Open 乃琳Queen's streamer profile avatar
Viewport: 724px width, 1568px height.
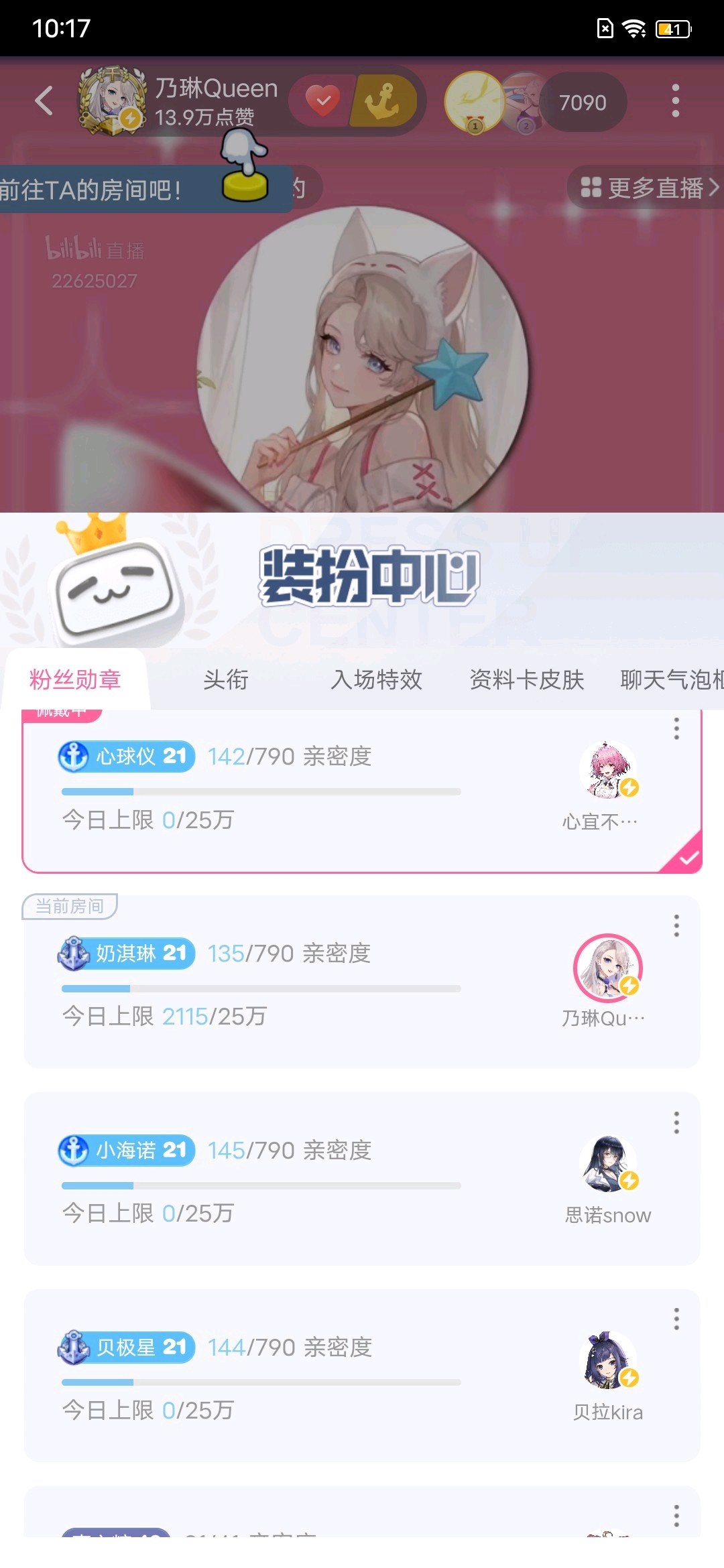(112, 101)
